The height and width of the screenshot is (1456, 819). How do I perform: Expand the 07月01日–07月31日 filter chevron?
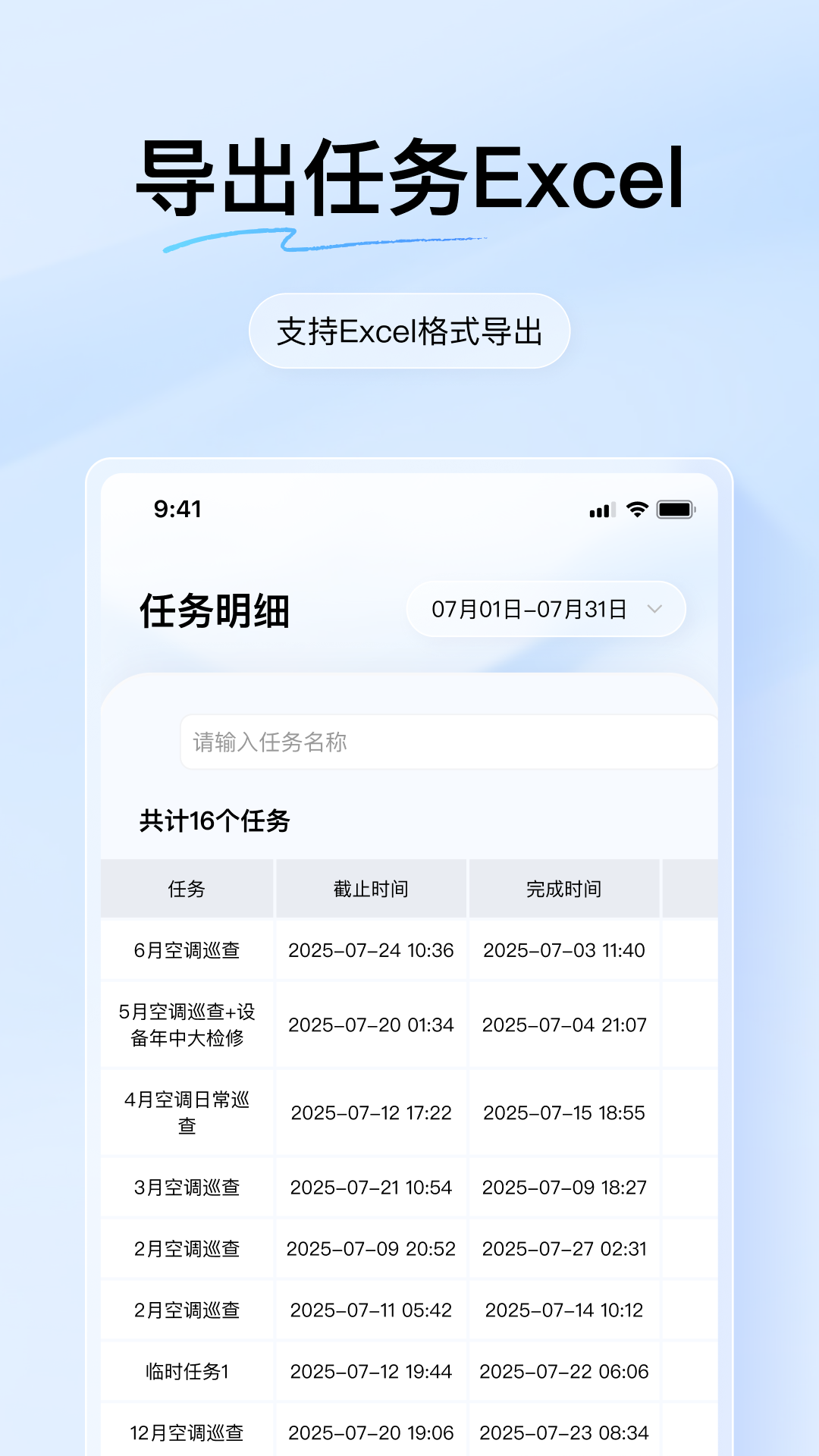[655, 608]
